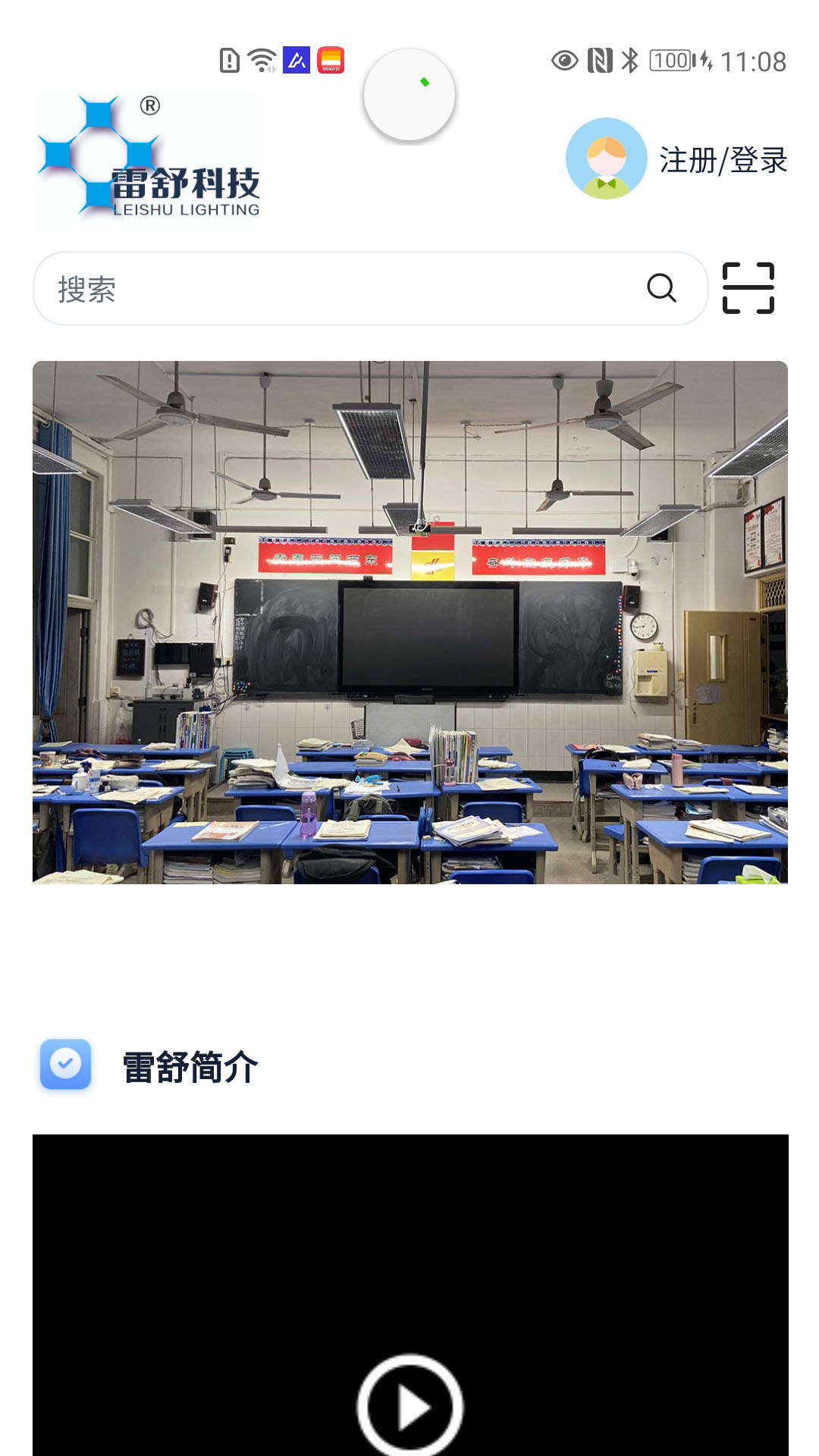Tap the Leishu Lighting logo
The image size is (819, 1456).
[x=146, y=157]
